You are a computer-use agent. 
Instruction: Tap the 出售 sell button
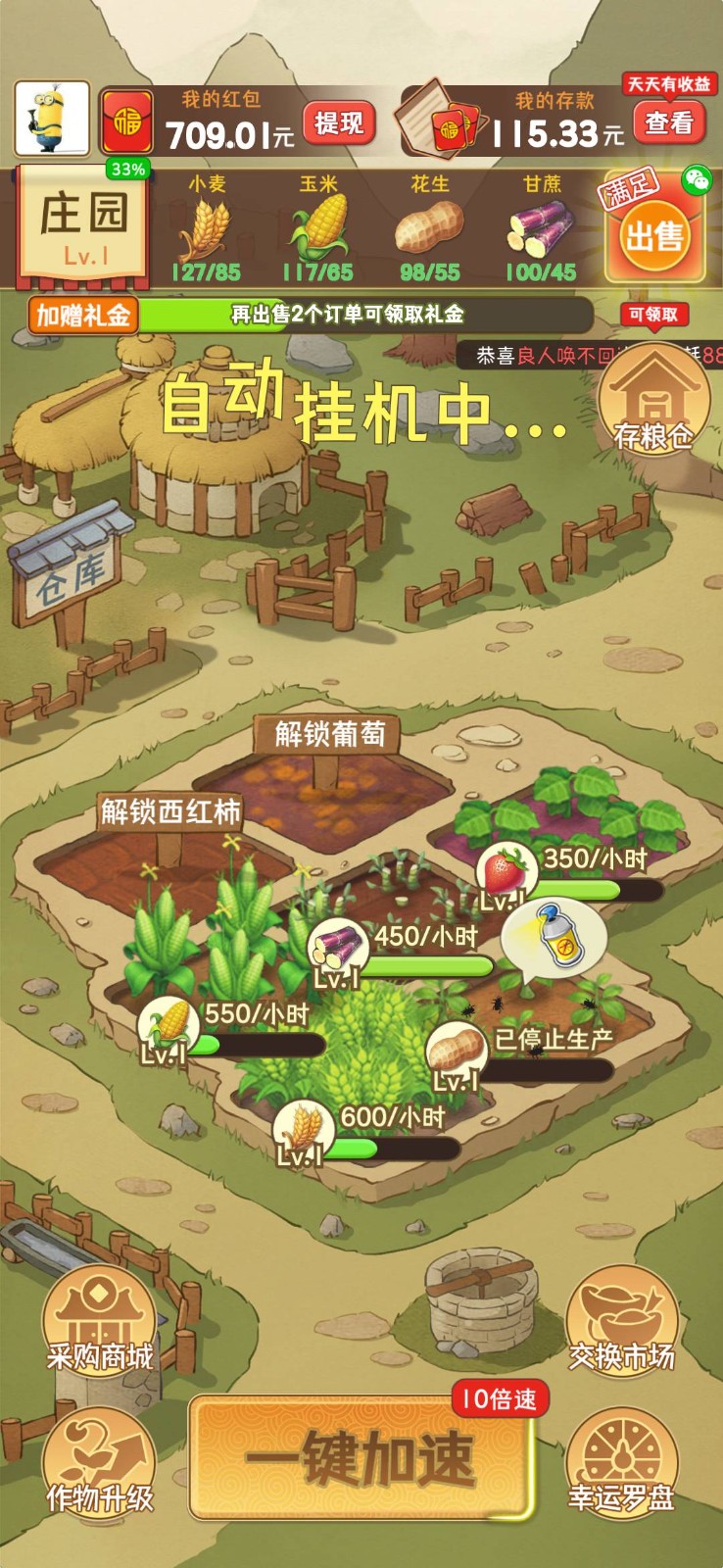[x=654, y=237]
